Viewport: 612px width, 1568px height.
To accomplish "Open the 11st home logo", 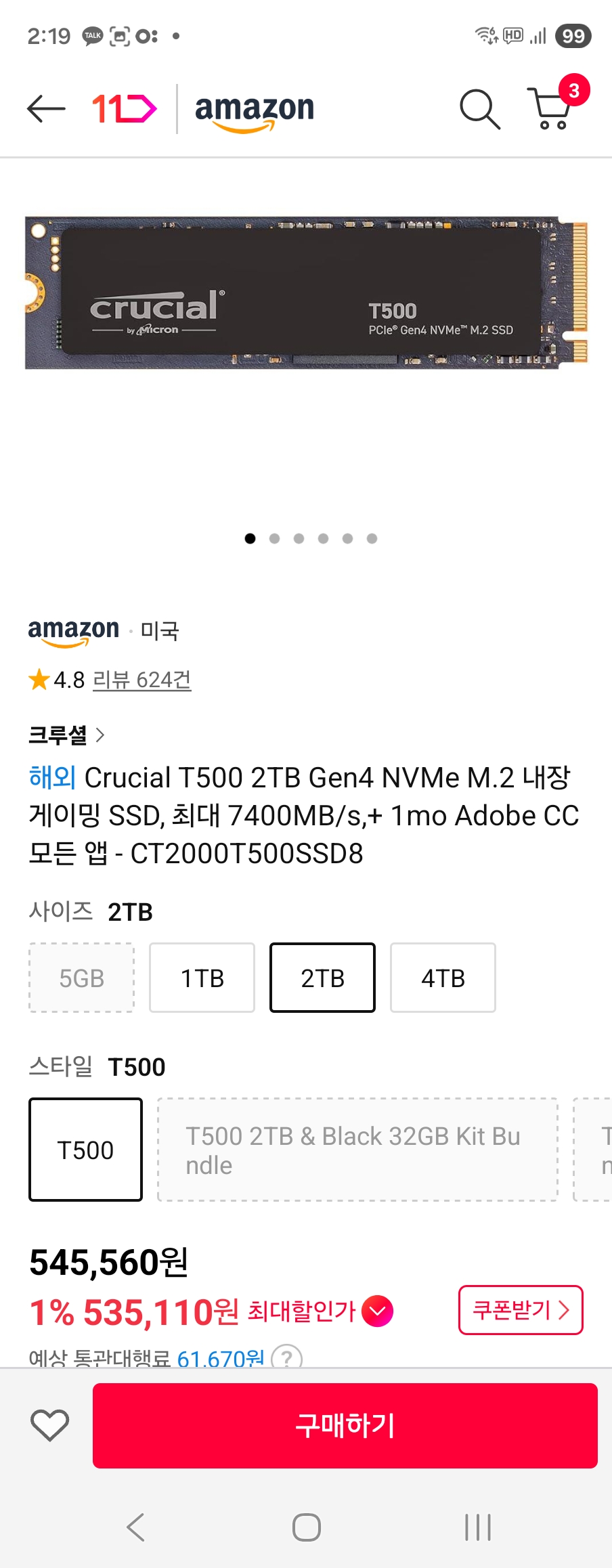I will 125,108.
